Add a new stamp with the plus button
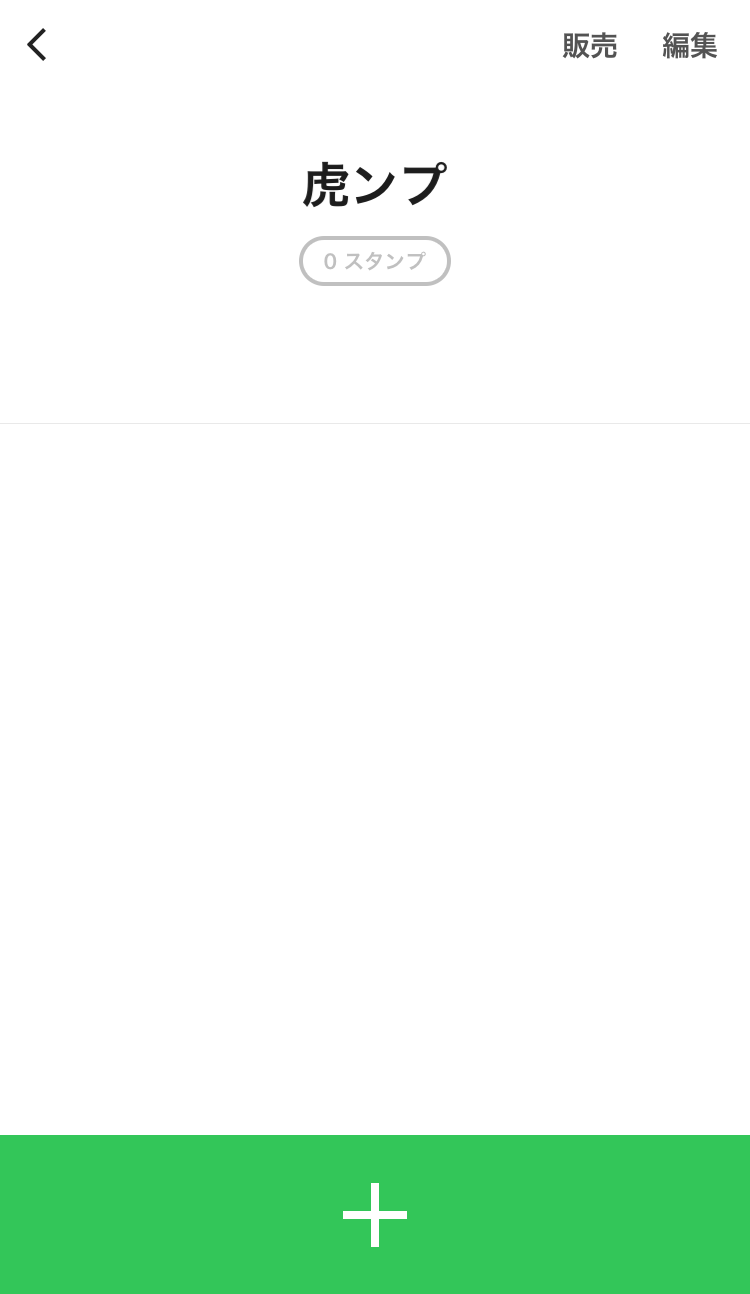 375,1214
